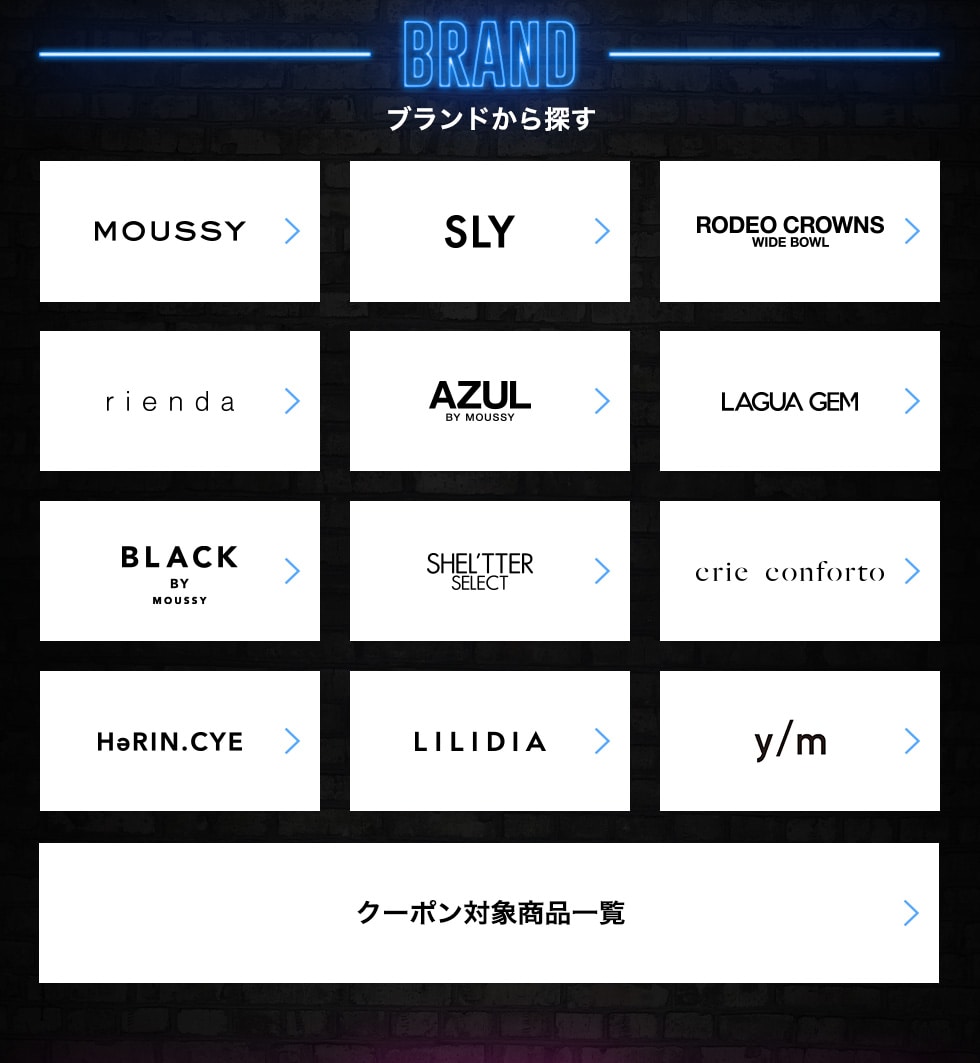
Task: Open the LILIDIA brand tile
Action: pos(490,741)
